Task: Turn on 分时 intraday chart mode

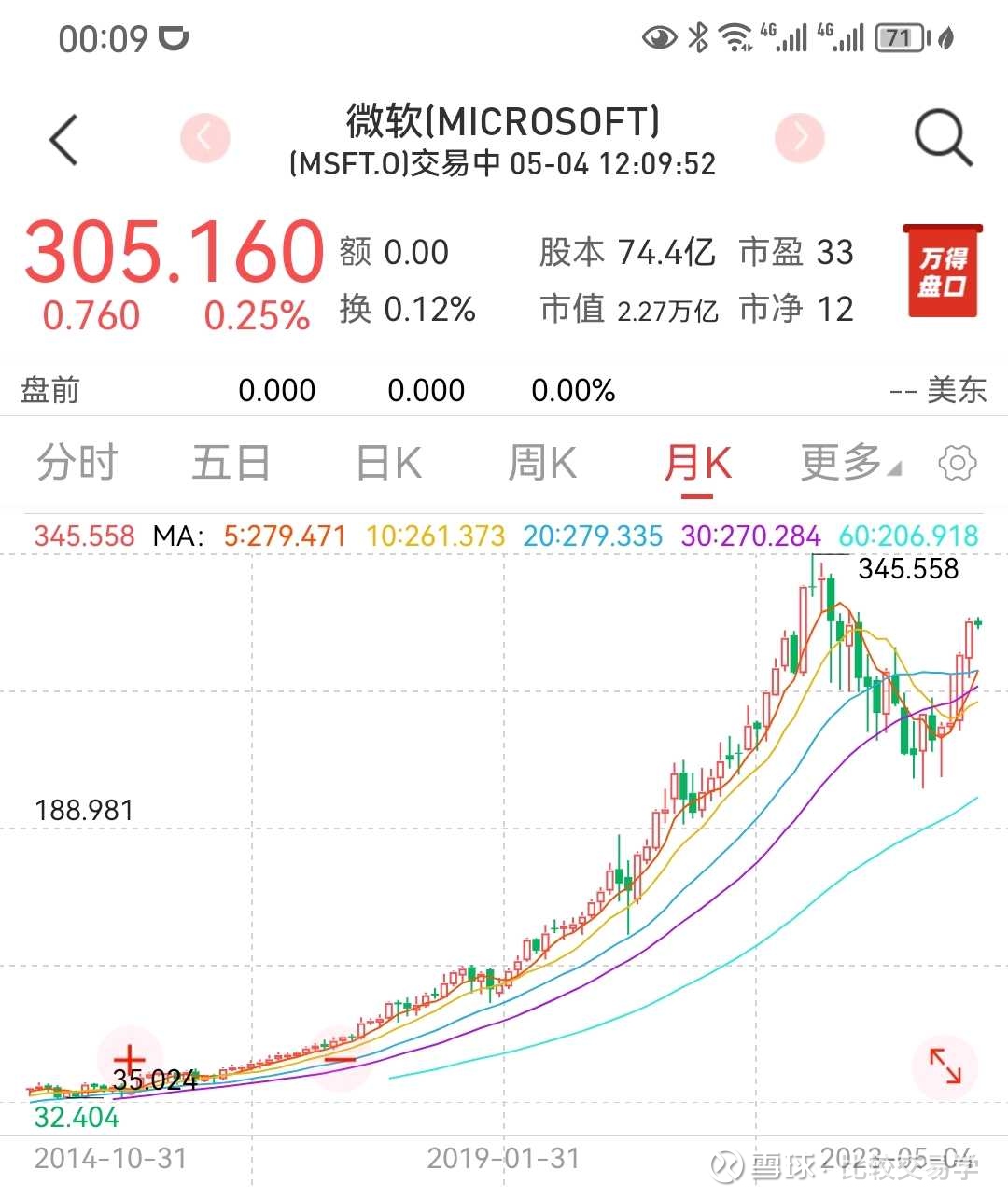Action: [x=75, y=463]
